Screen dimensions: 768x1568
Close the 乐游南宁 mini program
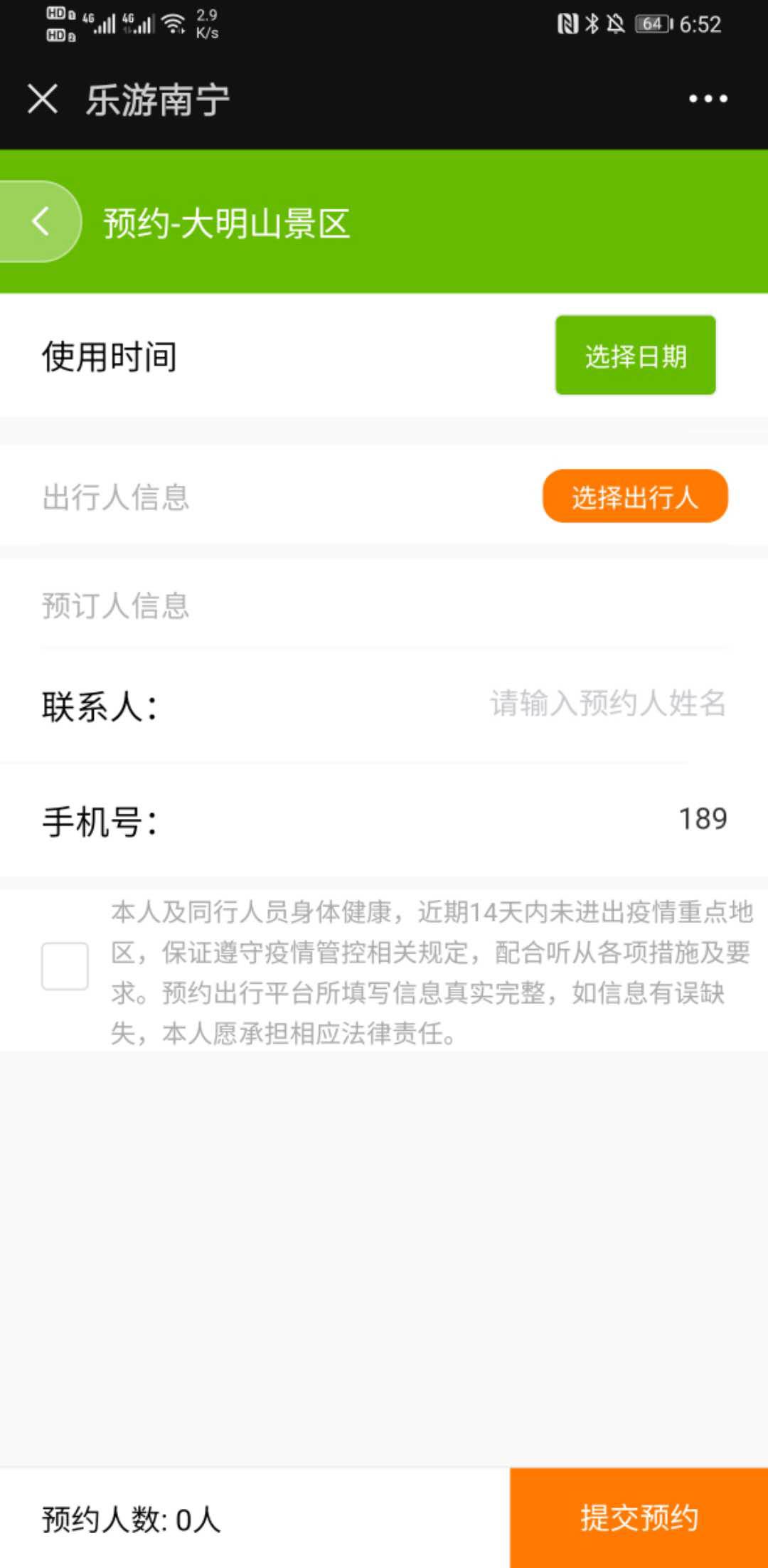point(43,98)
